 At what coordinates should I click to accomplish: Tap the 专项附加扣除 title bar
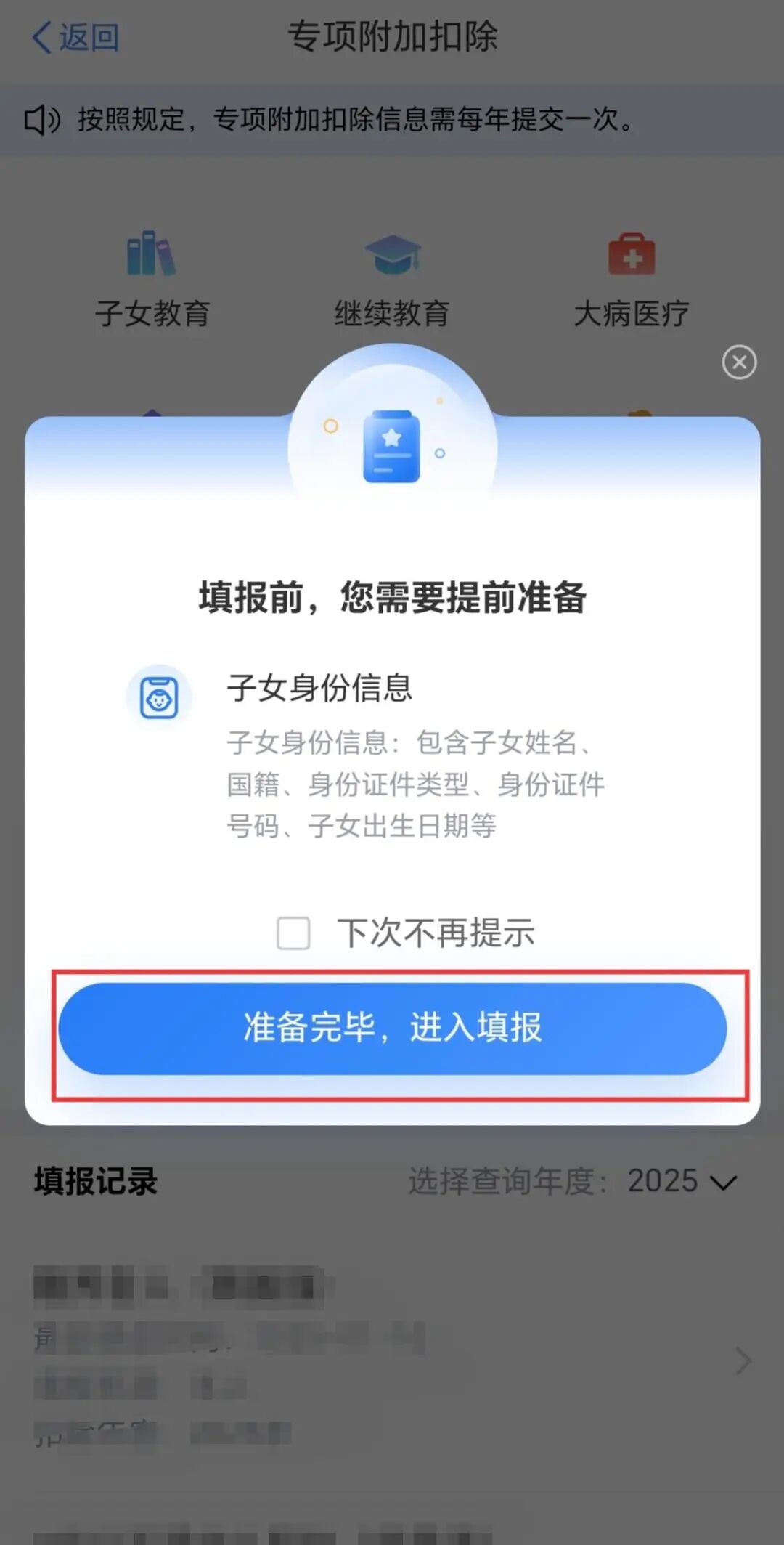point(392,38)
